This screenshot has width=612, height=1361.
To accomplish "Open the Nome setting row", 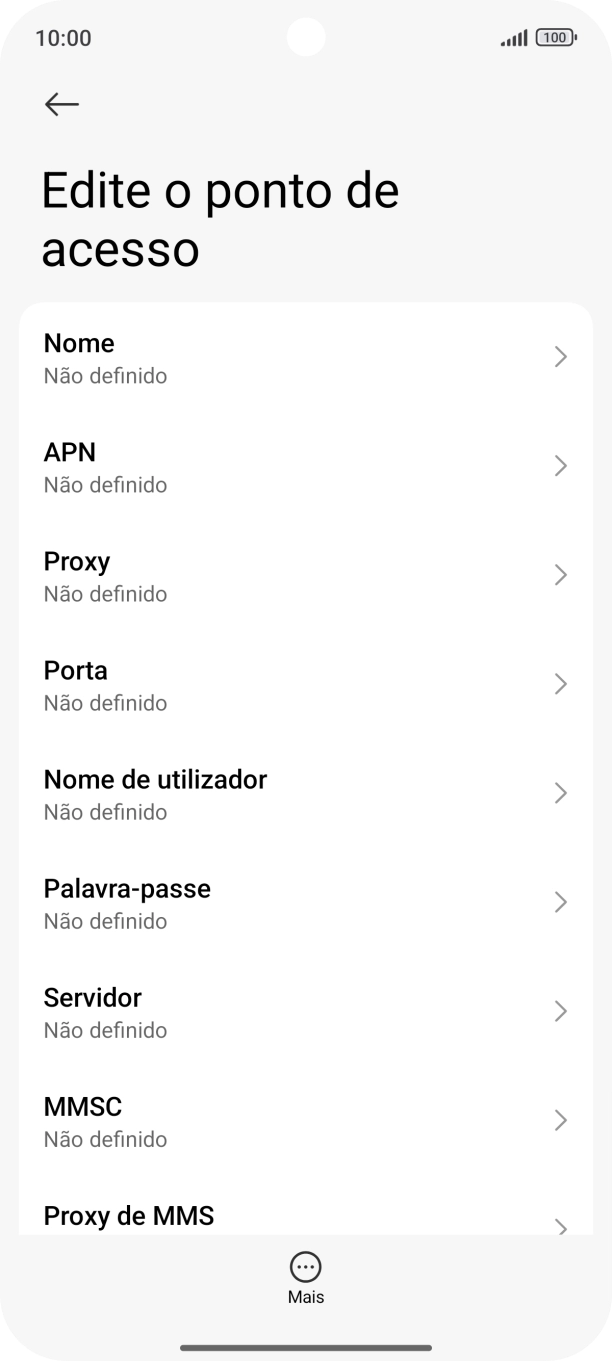I will (305, 358).
